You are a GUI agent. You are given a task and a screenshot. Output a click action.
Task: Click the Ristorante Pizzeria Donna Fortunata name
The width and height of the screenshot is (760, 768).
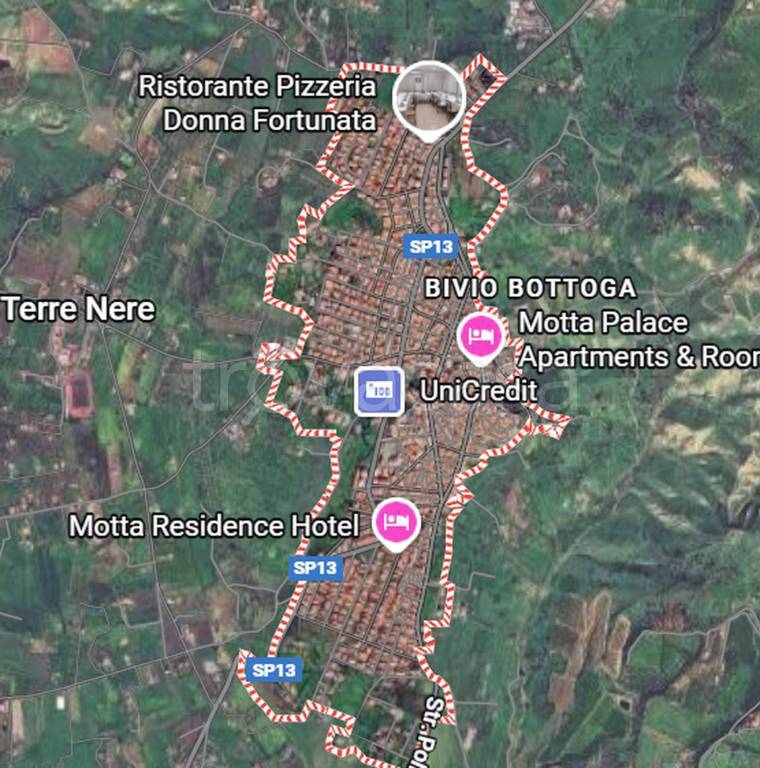(x=262, y=103)
